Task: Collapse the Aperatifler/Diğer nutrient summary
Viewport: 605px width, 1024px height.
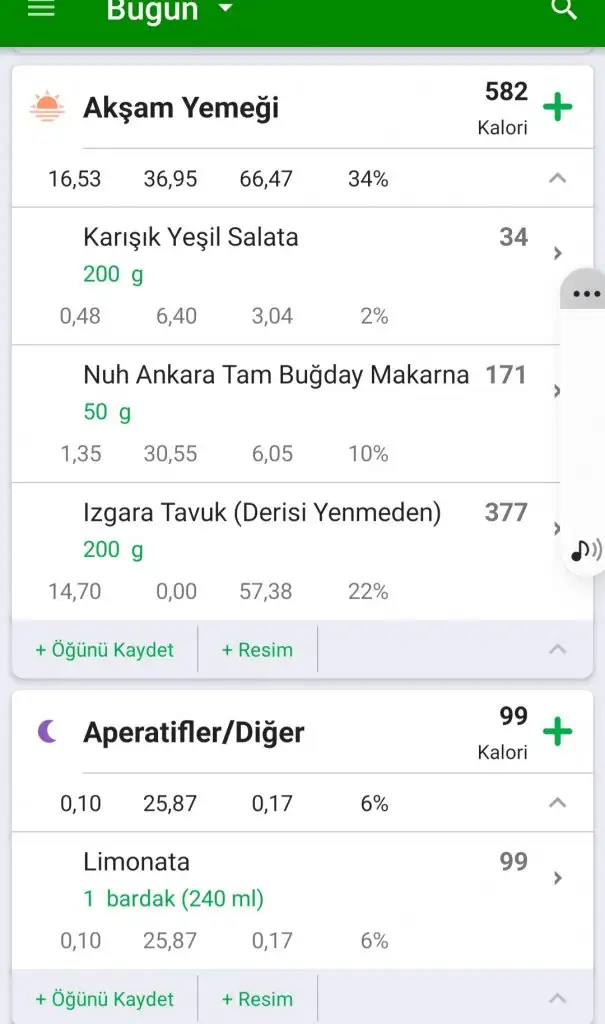Action: (558, 803)
